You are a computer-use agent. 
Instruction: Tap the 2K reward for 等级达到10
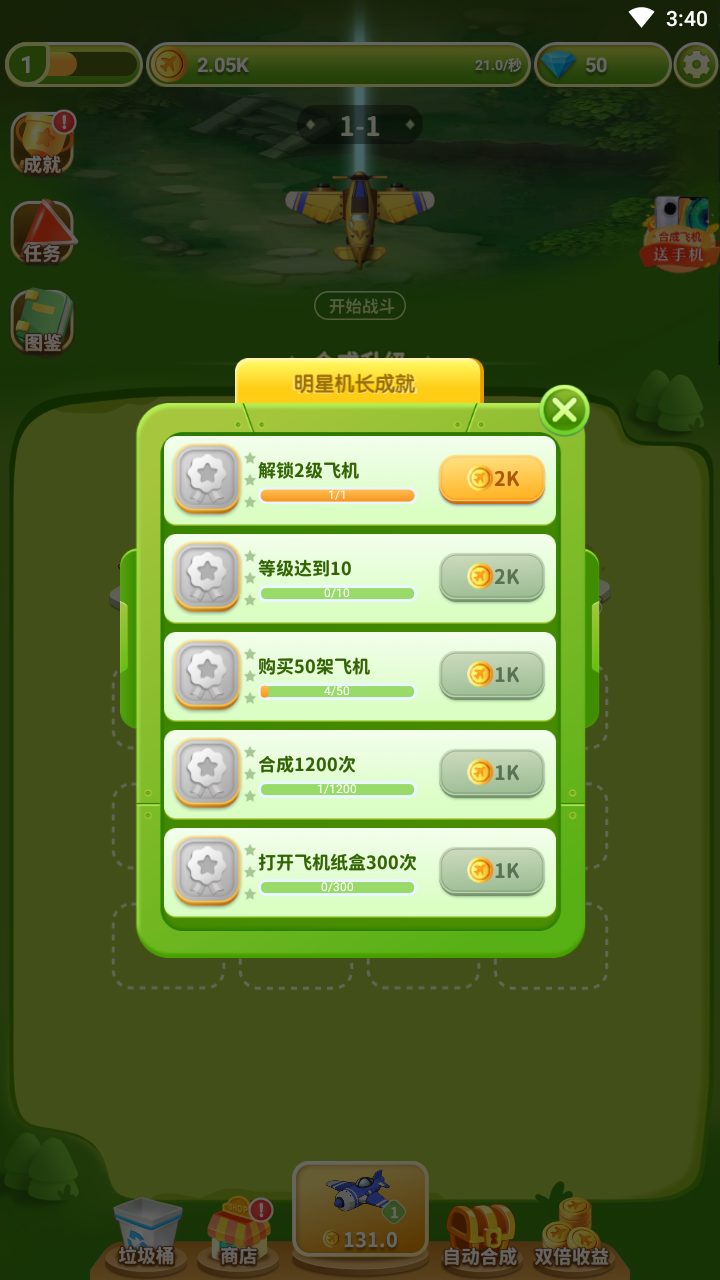point(492,577)
